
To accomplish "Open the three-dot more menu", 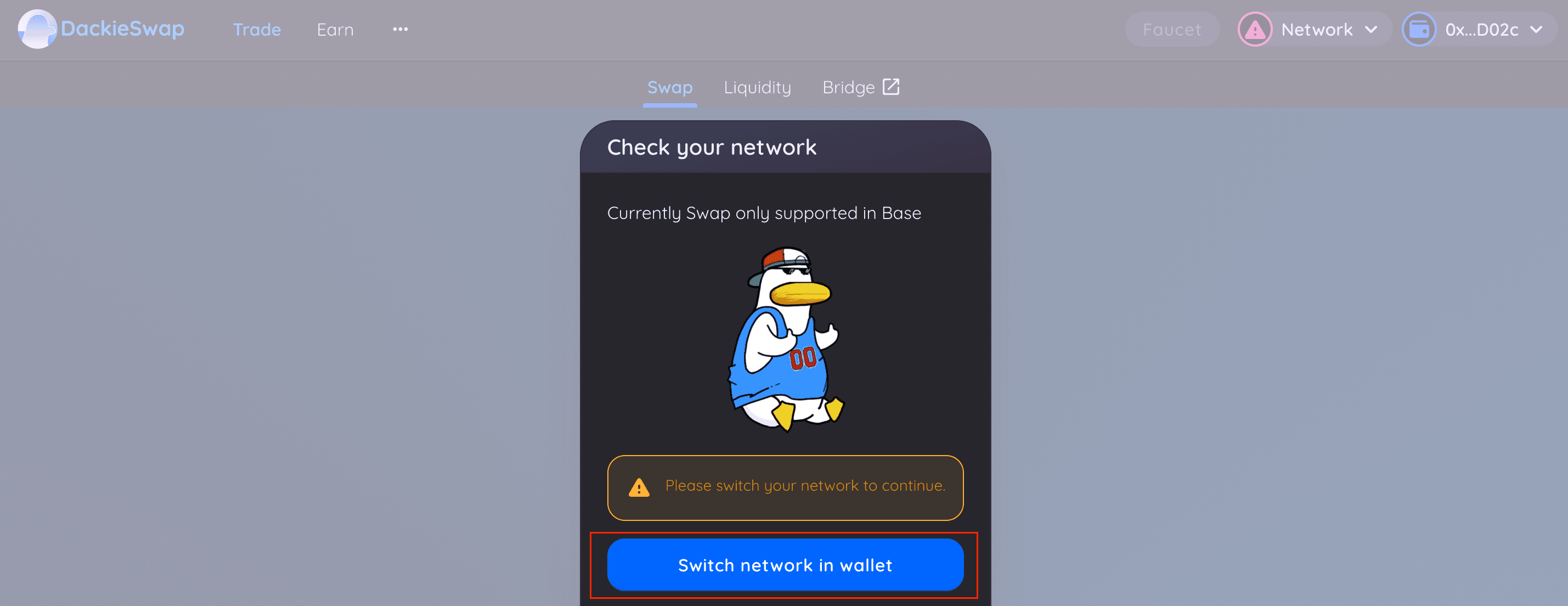I will tap(400, 29).
